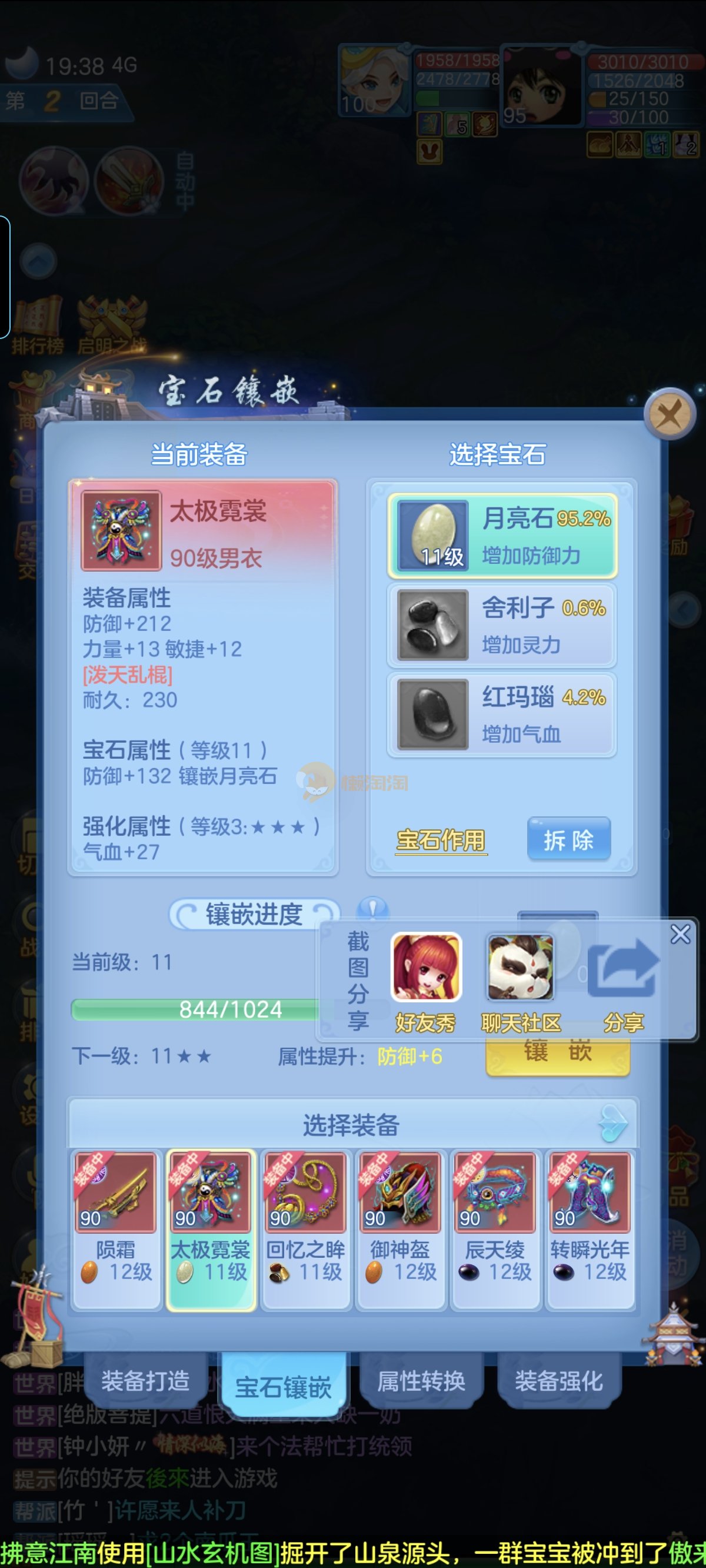Select the 陨霜 equipment
The width and height of the screenshot is (706, 1568).
116,1228
